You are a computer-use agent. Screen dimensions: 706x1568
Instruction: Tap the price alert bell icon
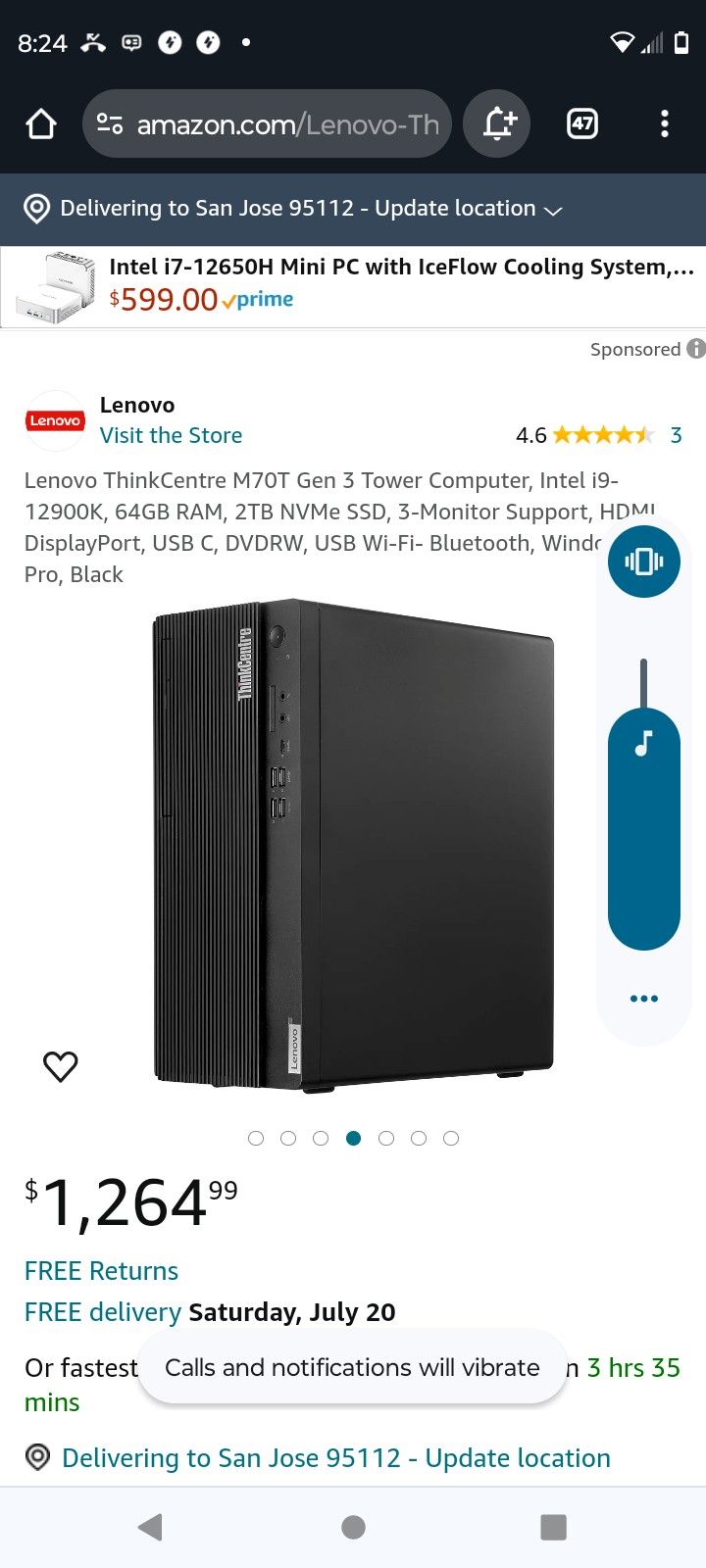point(497,124)
